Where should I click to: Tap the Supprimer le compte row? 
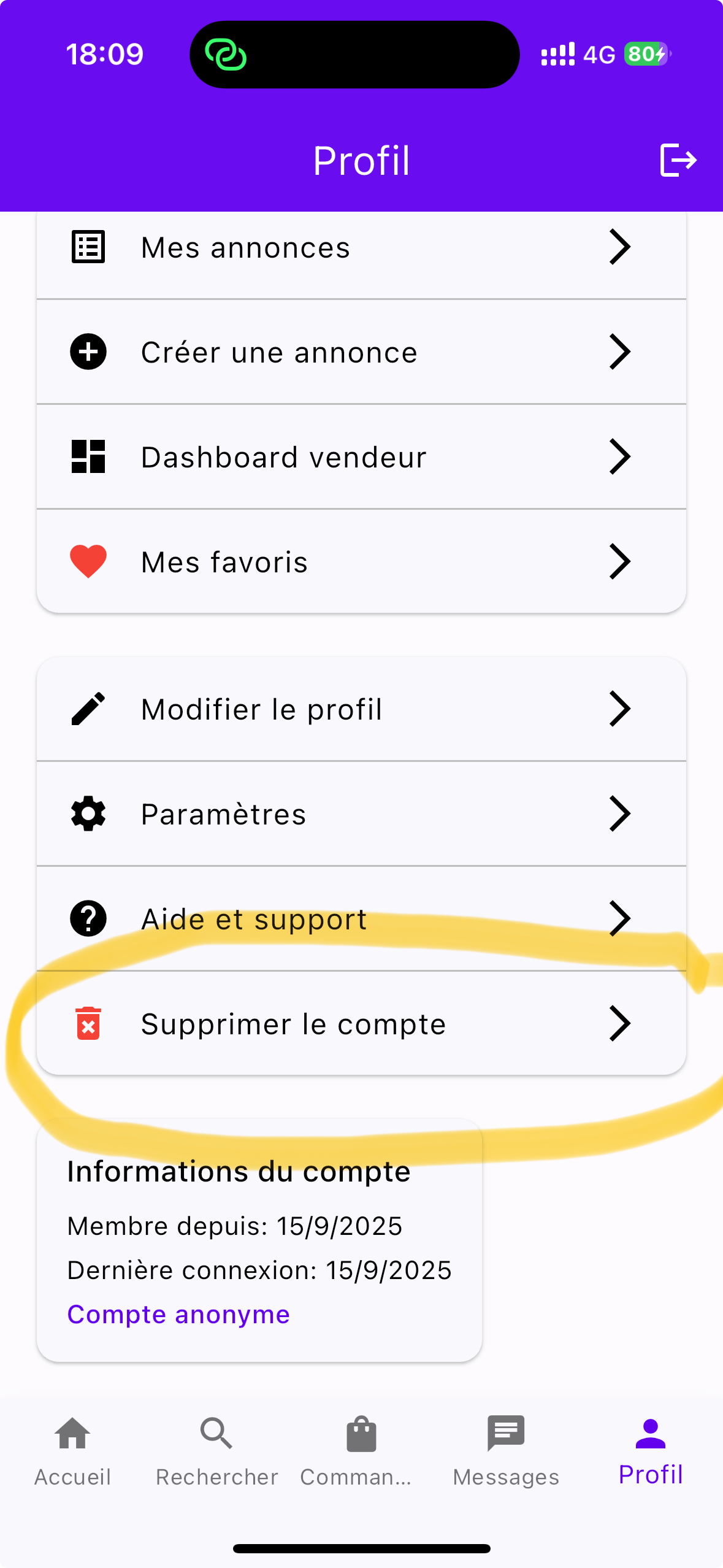pyautogui.click(x=293, y=1023)
